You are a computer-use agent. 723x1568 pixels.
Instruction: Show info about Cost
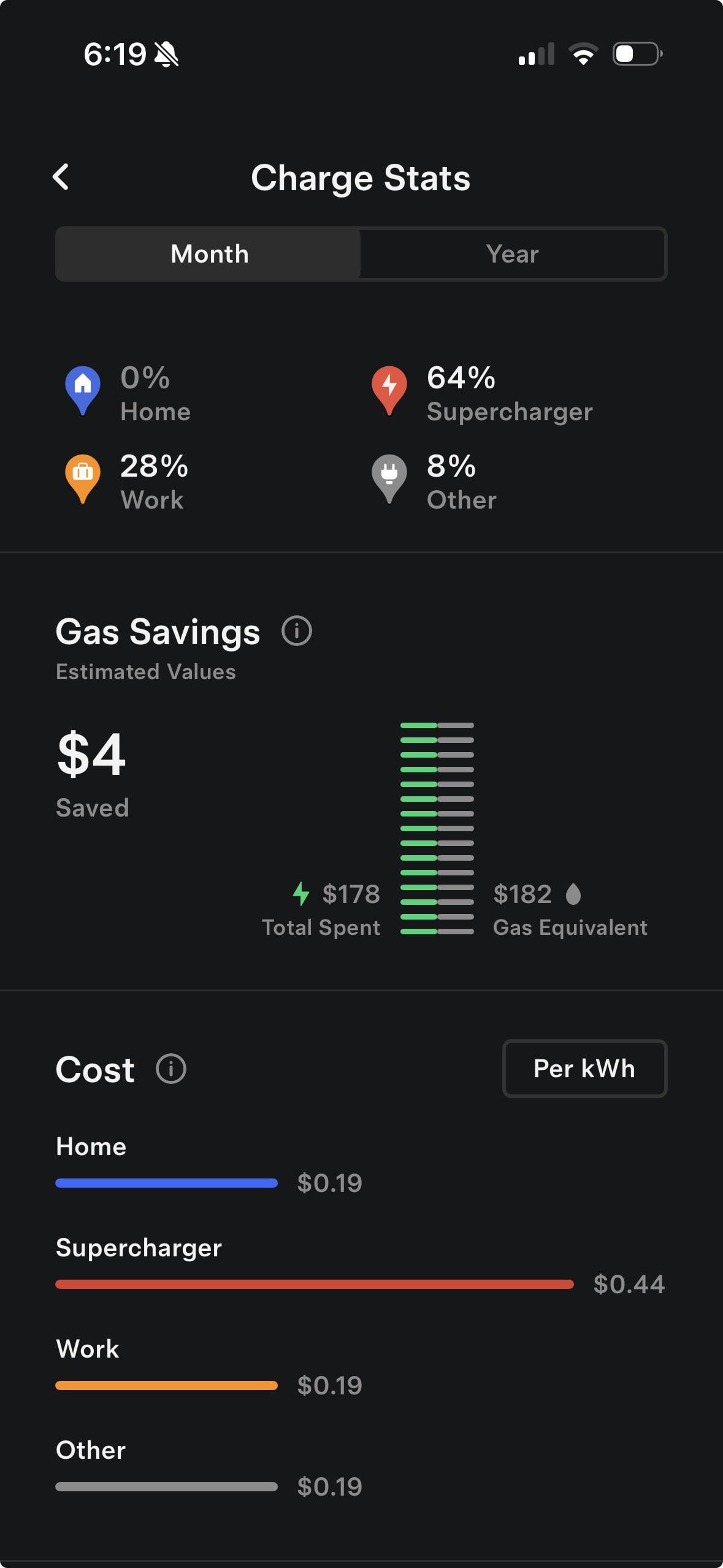click(x=171, y=1069)
